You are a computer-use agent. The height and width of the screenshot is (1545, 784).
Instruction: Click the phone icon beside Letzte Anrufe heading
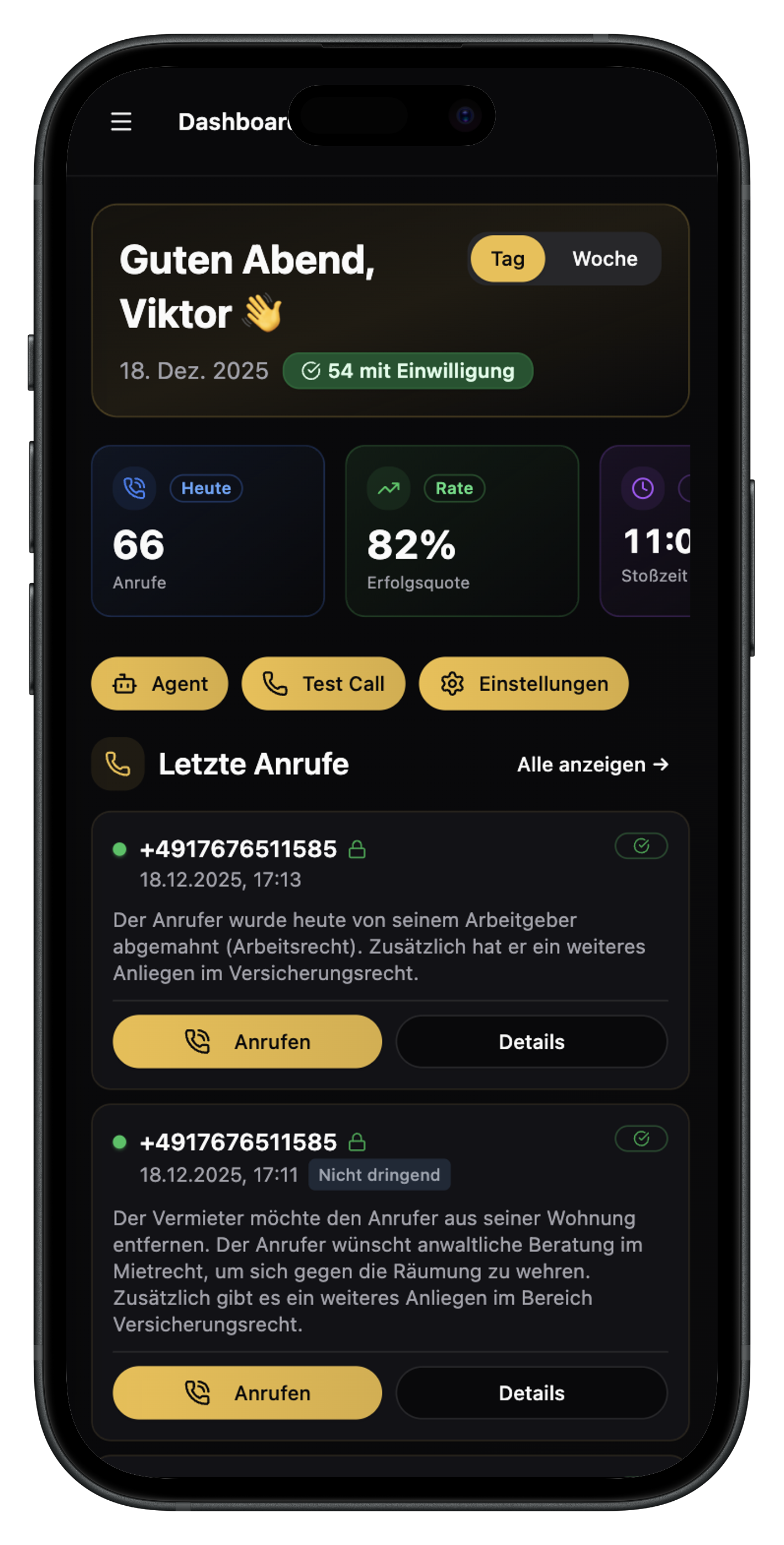118,764
